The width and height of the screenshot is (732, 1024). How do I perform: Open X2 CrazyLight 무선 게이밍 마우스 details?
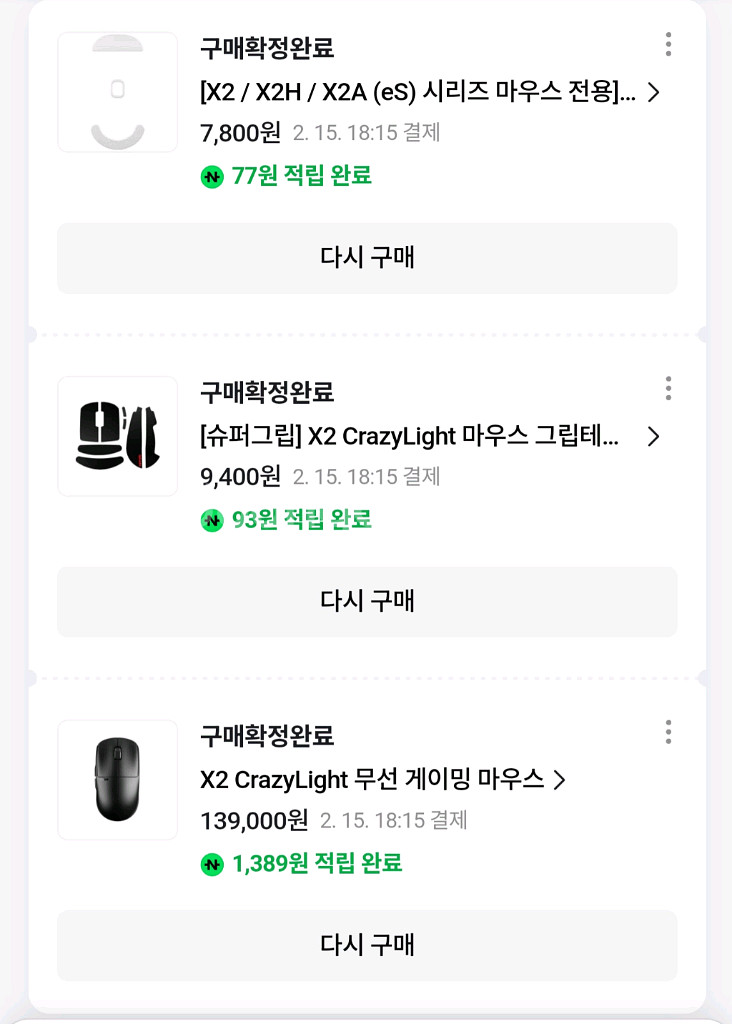point(383,780)
